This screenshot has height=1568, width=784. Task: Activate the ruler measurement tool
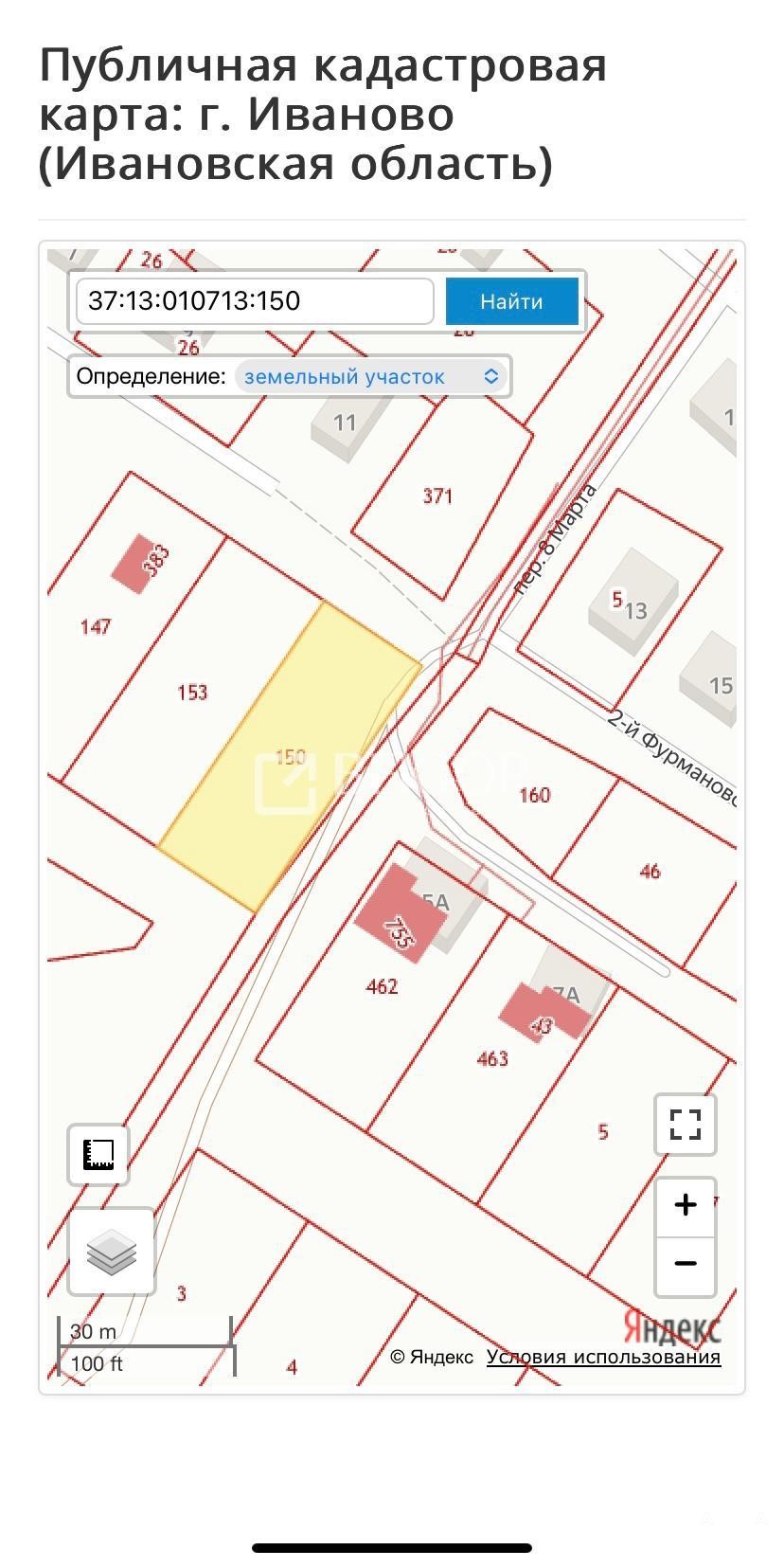tap(98, 1154)
